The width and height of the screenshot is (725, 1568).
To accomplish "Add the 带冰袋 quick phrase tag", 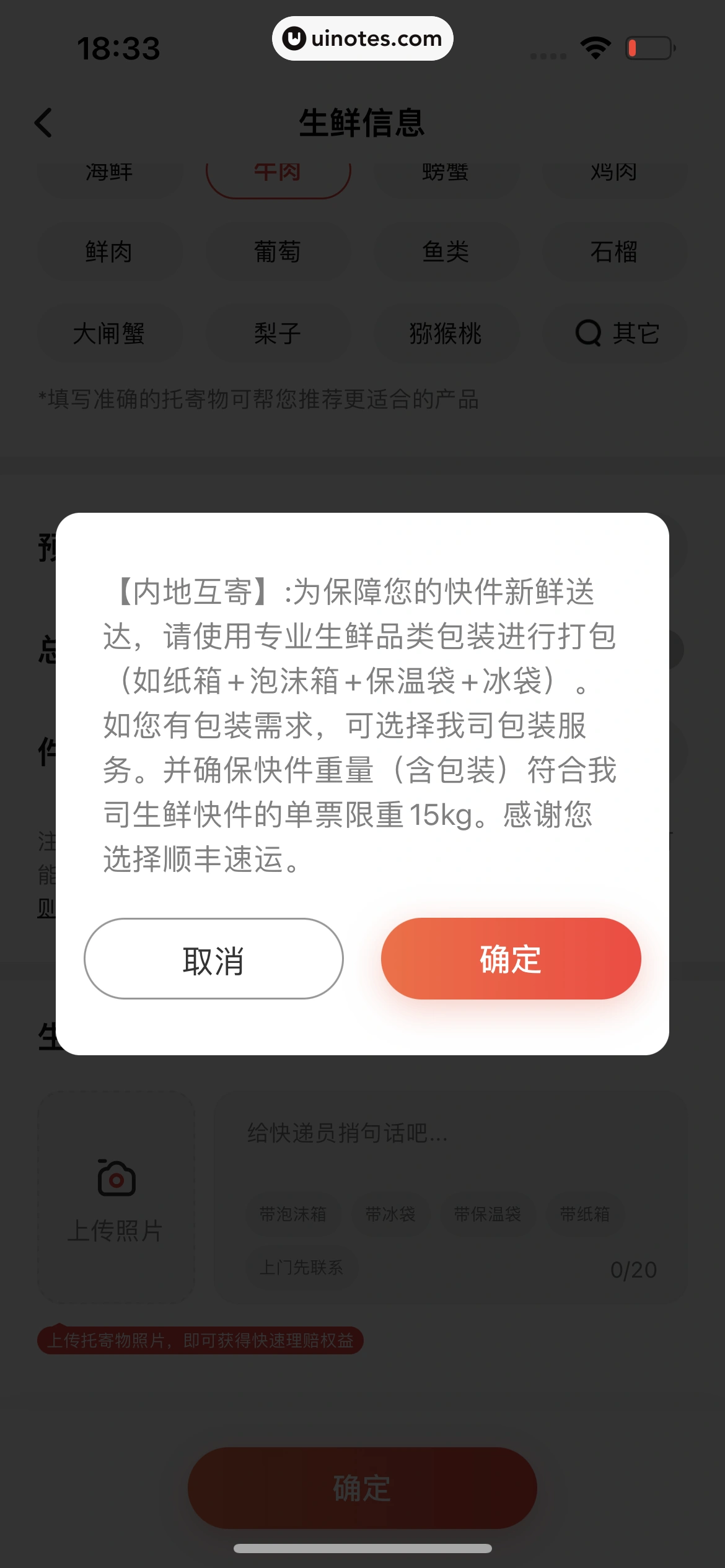I will pyautogui.click(x=390, y=1214).
